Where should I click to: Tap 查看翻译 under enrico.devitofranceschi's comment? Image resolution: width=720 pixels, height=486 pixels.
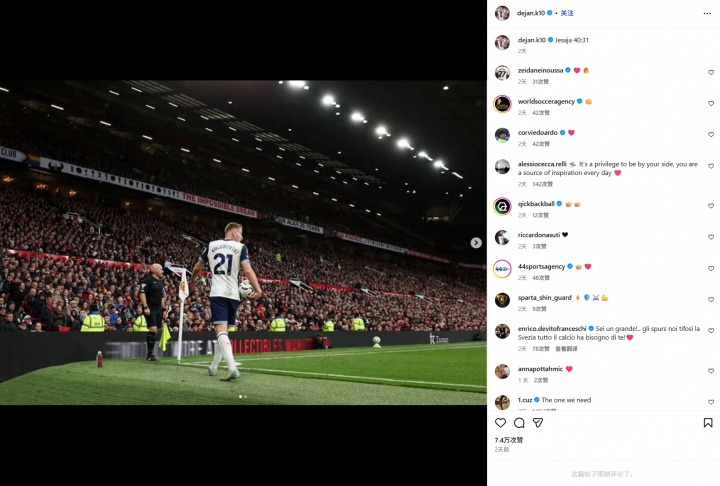pos(568,348)
